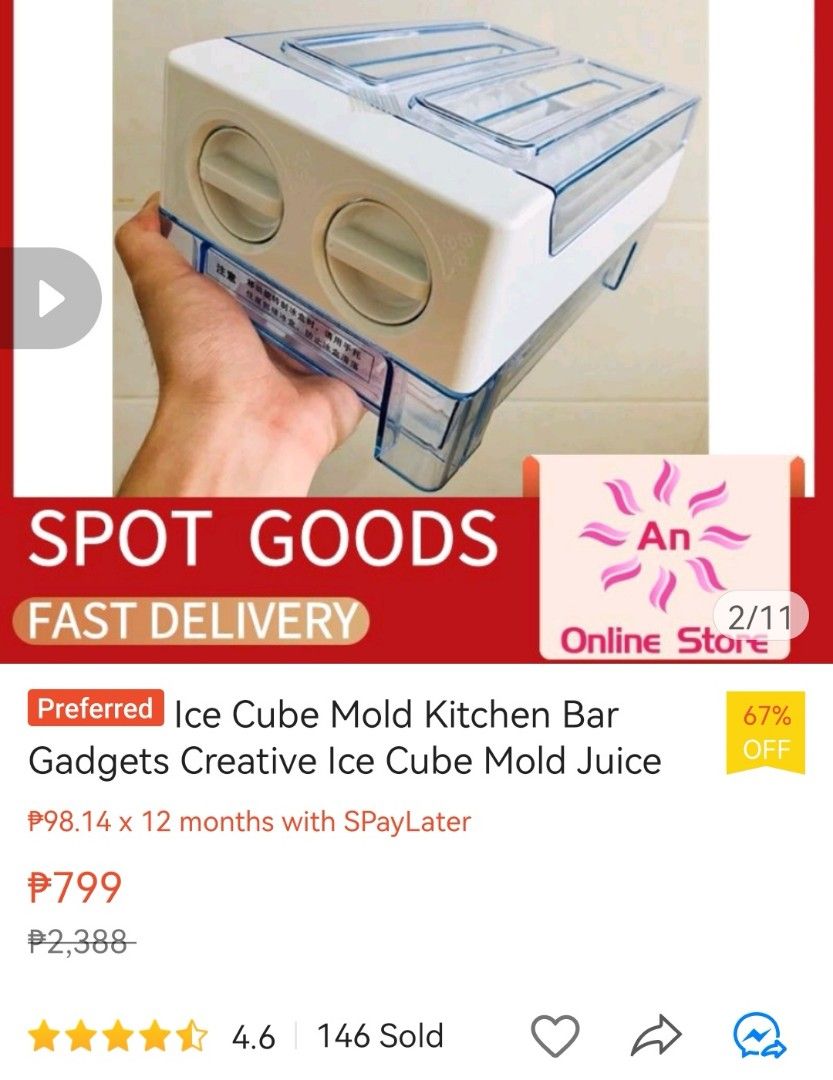Tap the product title text
The width and height of the screenshot is (833, 1080).
[x=400, y=735]
